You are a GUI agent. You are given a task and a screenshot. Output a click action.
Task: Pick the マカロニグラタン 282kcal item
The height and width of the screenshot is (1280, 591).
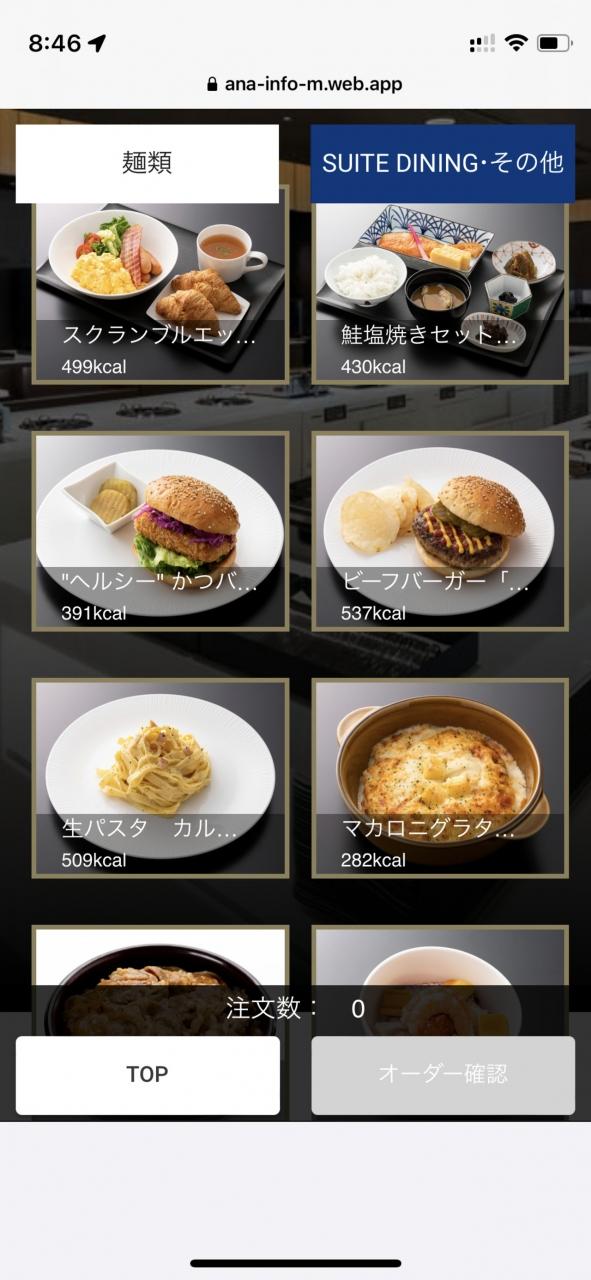440,778
